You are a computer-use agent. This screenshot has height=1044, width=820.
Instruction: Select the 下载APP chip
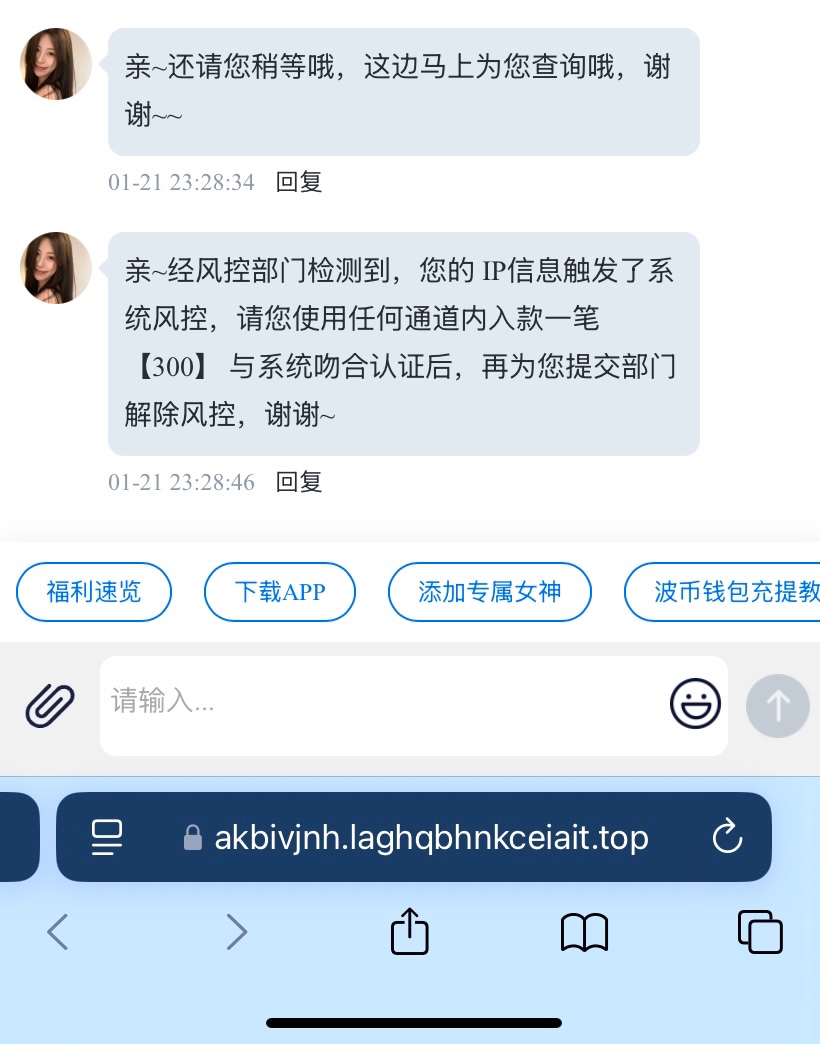click(280, 592)
